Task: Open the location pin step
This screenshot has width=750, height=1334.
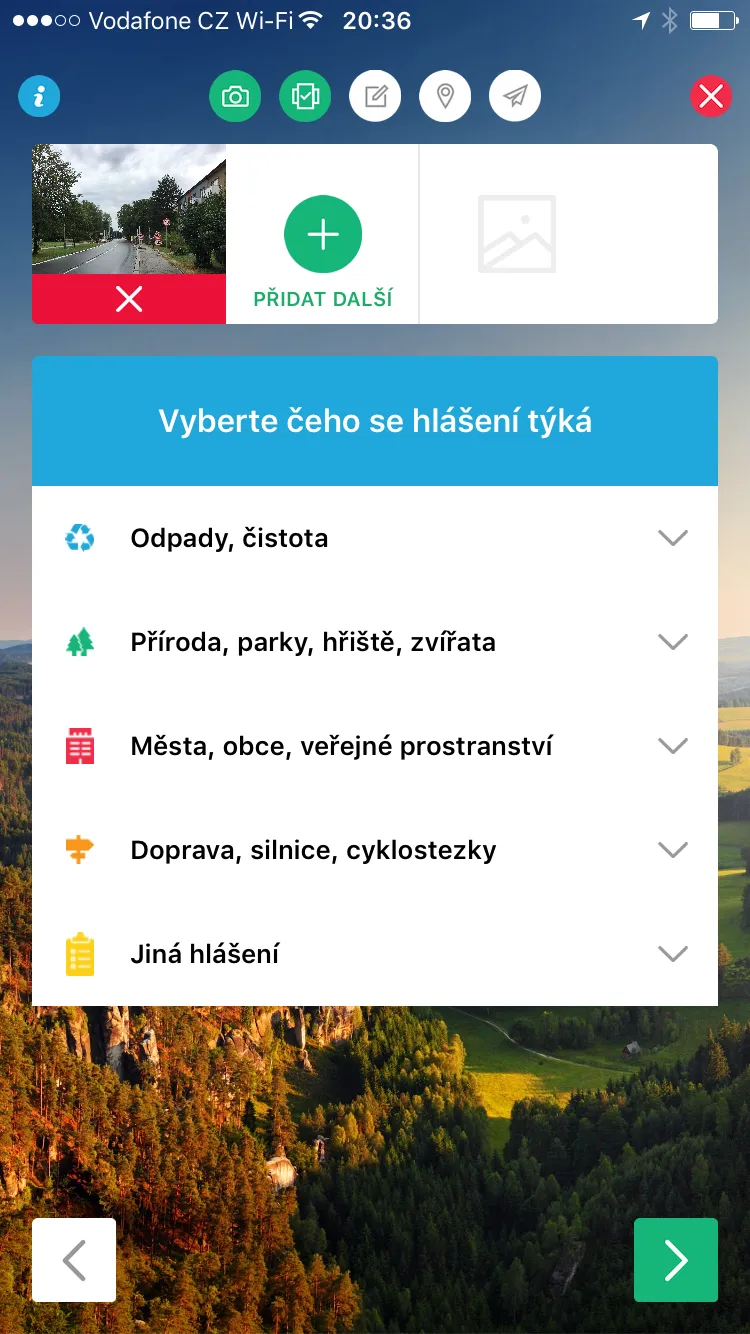Action: point(445,97)
